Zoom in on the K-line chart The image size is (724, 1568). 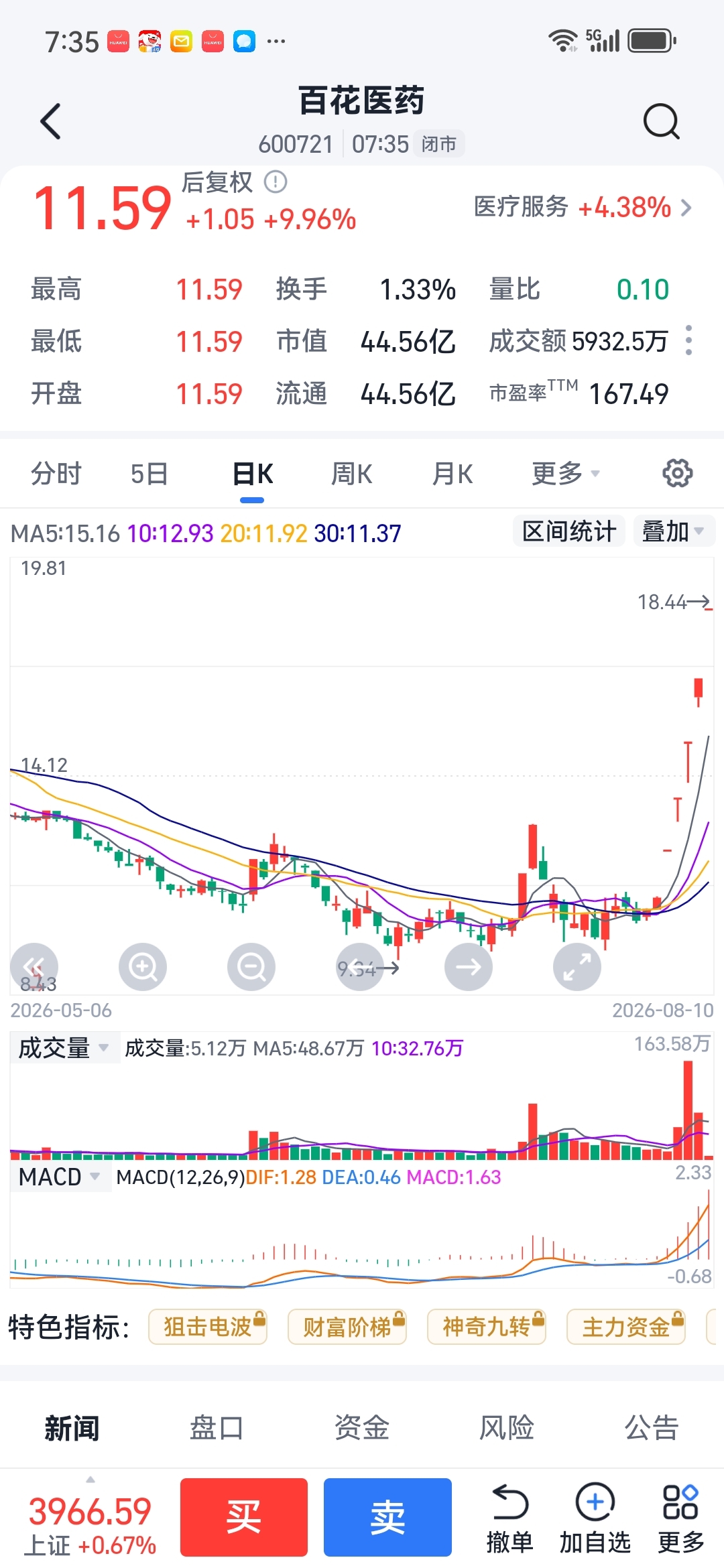point(143,967)
